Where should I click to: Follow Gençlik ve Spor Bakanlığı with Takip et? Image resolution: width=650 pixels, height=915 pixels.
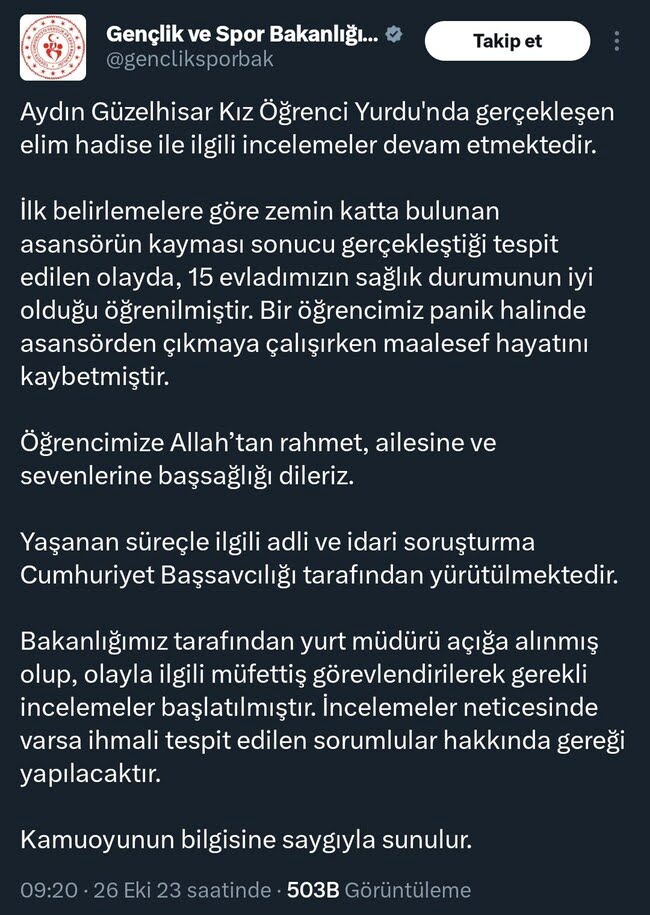(507, 41)
